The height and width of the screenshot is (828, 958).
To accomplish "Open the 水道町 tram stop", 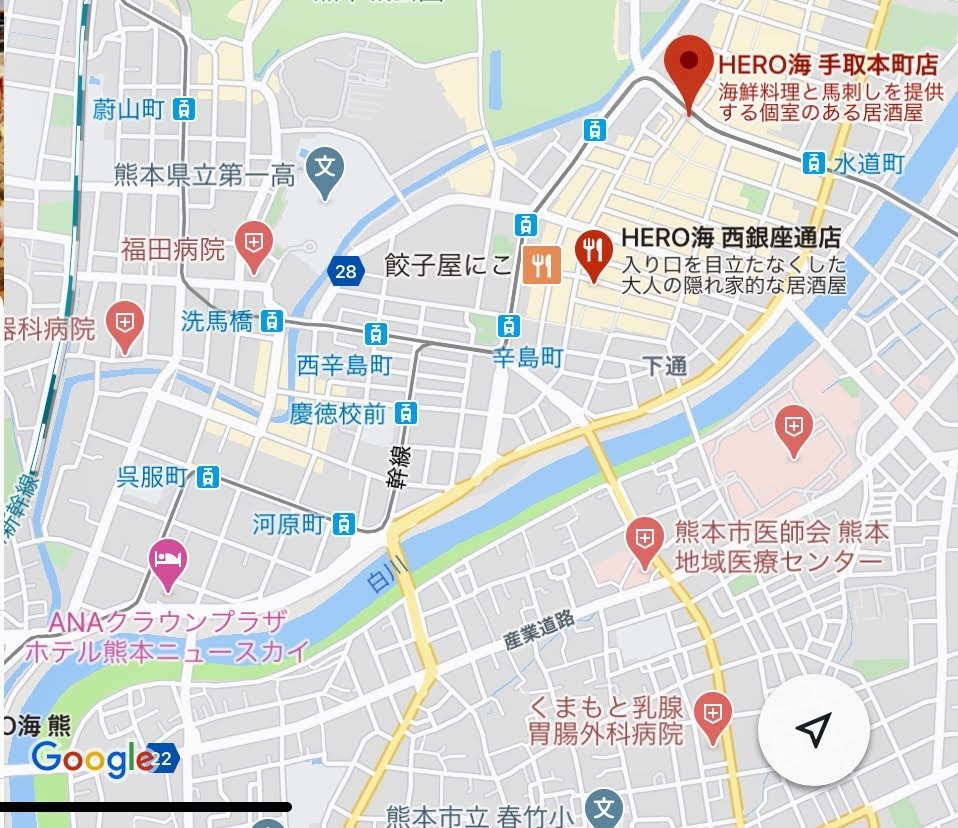I will (x=815, y=162).
